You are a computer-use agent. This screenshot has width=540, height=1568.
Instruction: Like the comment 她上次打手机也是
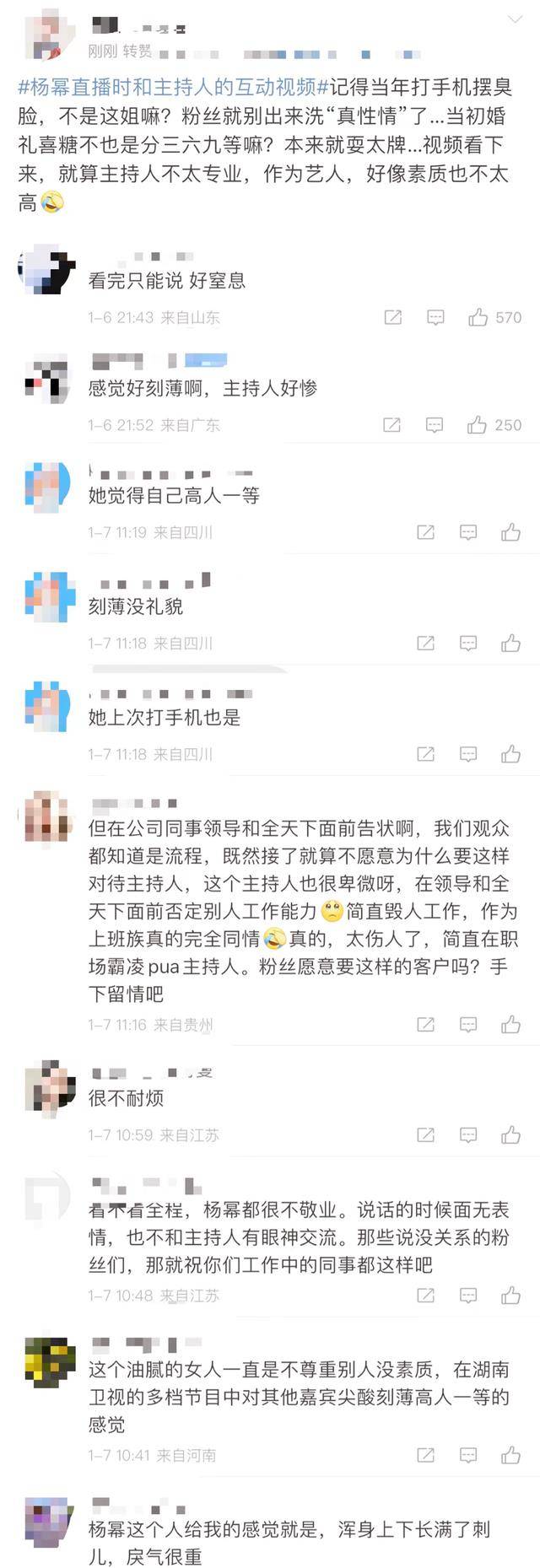coord(510,754)
